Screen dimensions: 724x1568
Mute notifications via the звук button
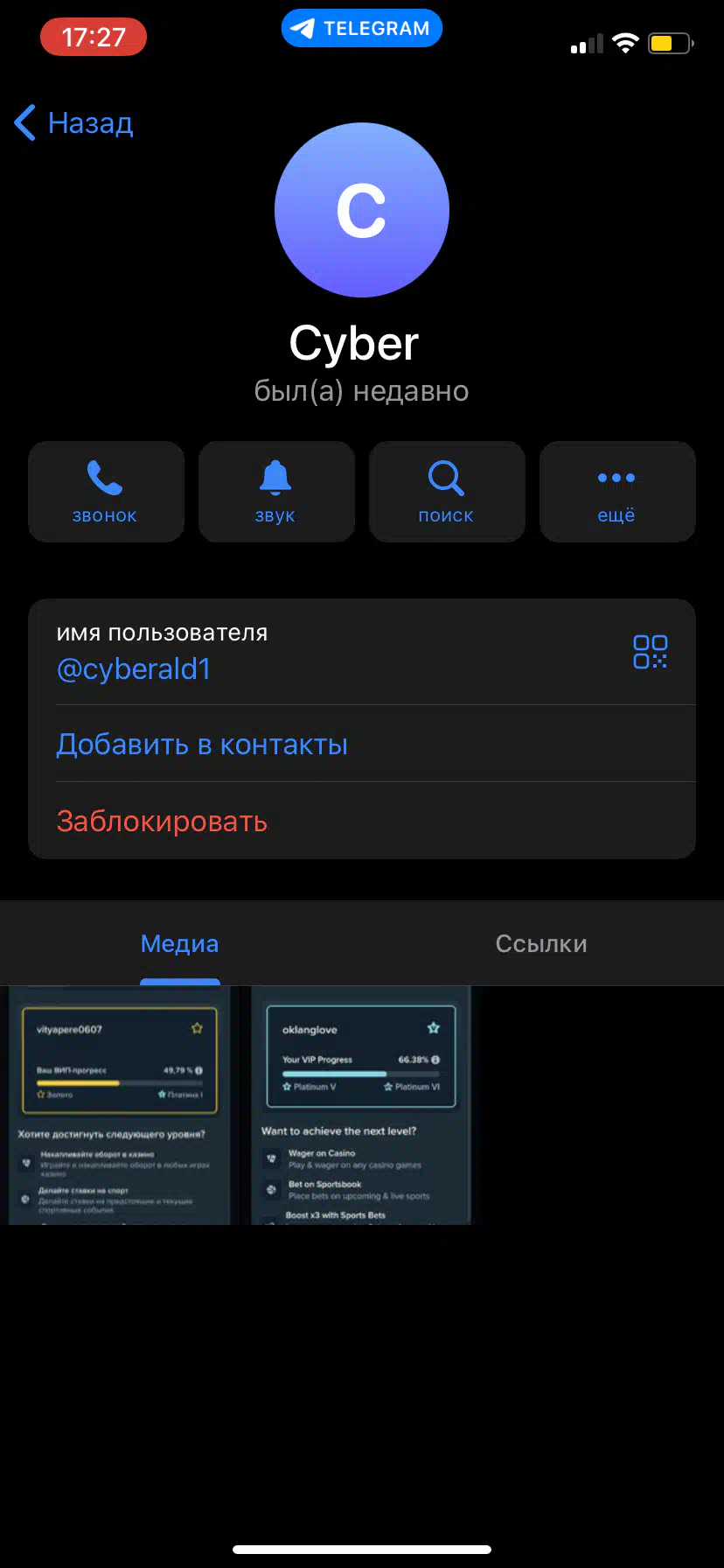point(276,492)
